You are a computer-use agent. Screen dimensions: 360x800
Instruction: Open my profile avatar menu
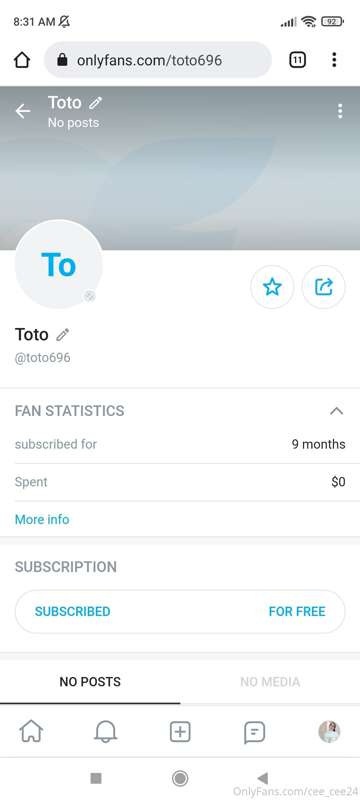pos(329,732)
